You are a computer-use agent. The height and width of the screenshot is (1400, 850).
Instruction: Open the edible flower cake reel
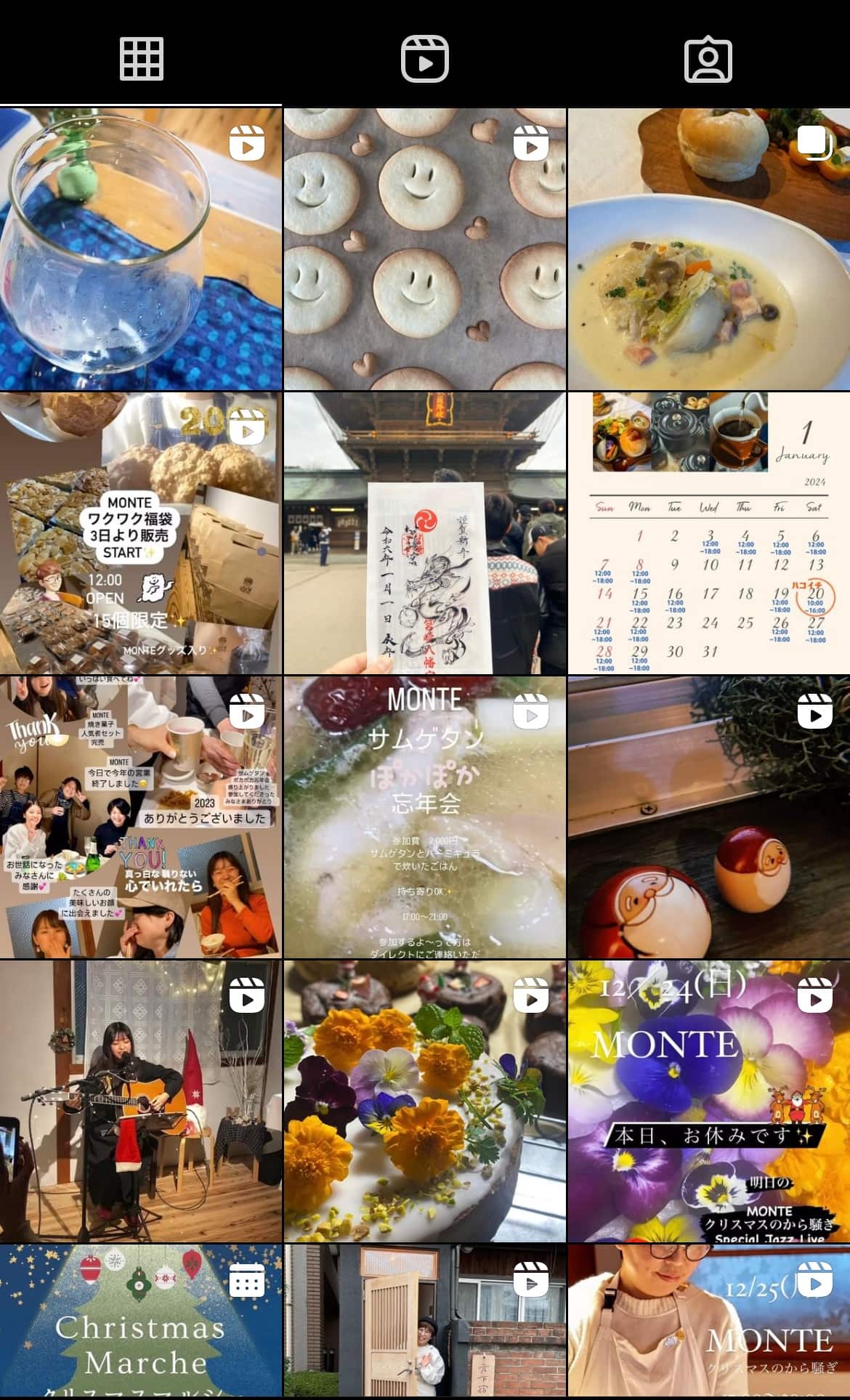tap(424, 1101)
